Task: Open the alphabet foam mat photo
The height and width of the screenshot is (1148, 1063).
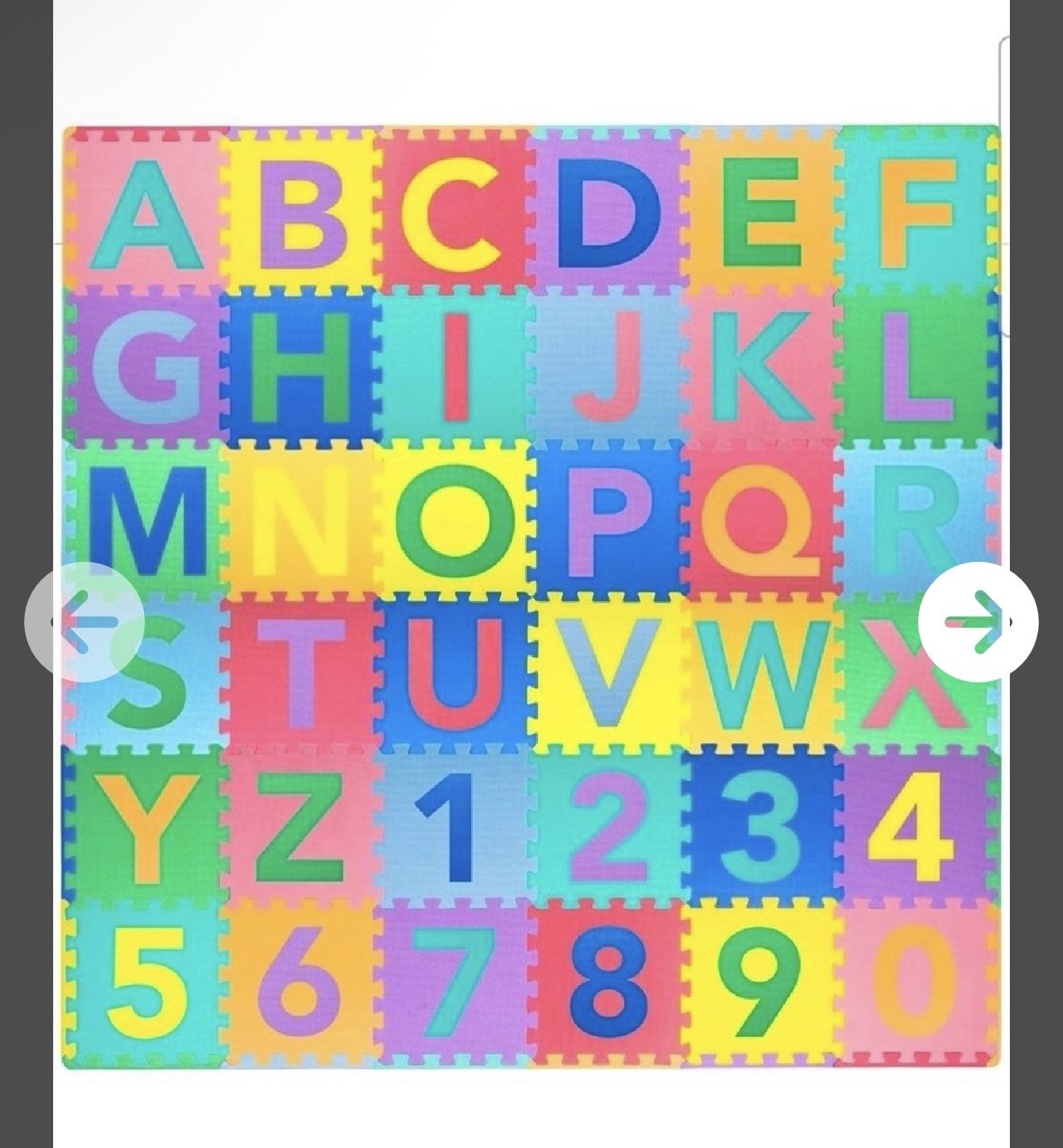Action: point(531,597)
